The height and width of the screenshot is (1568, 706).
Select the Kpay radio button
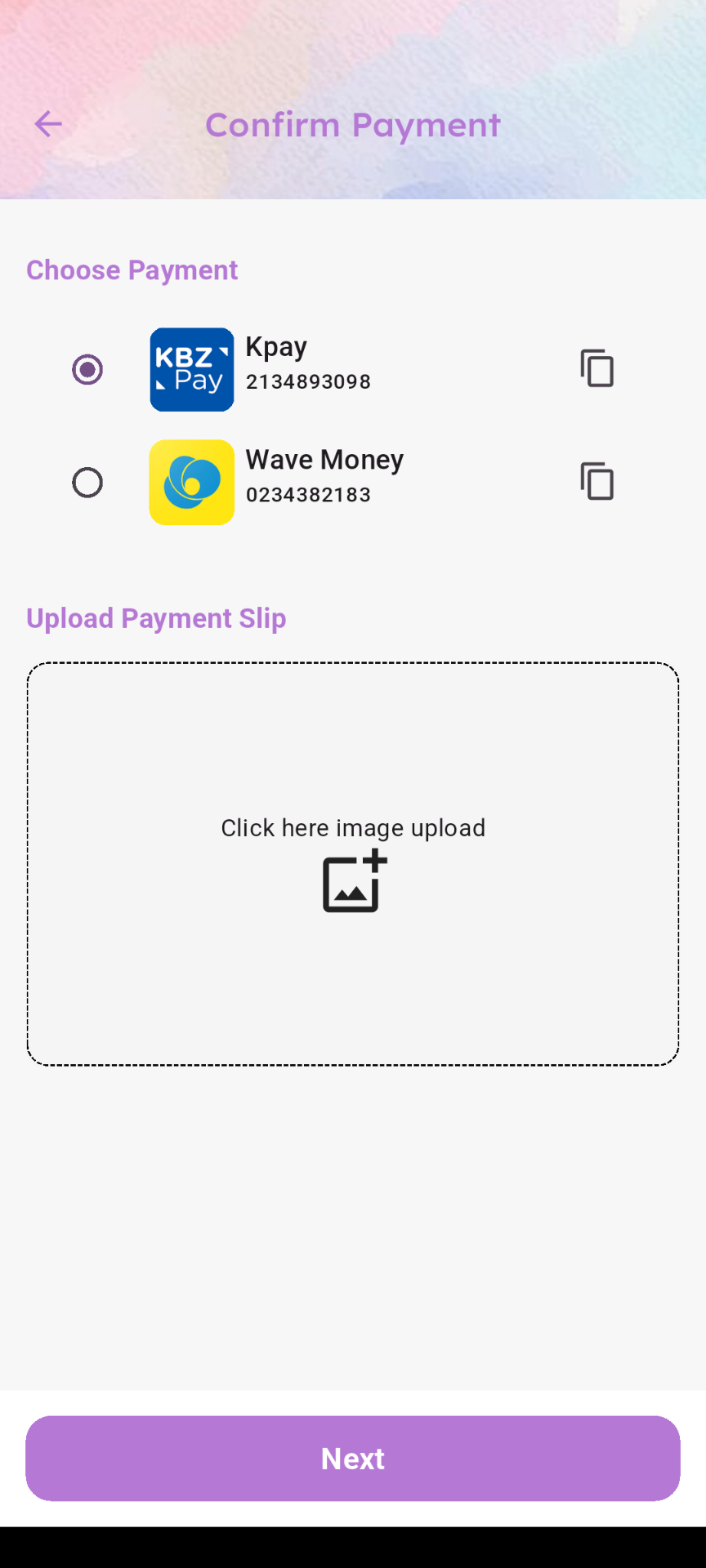point(87,370)
